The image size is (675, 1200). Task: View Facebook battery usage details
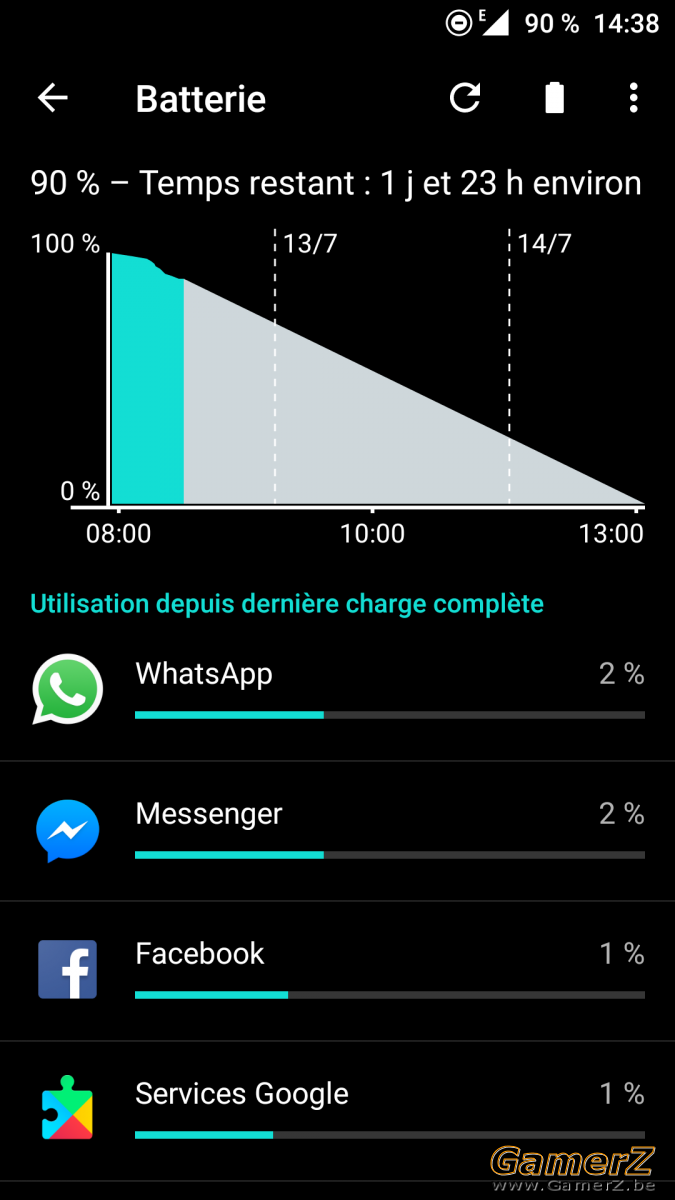[337, 971]
